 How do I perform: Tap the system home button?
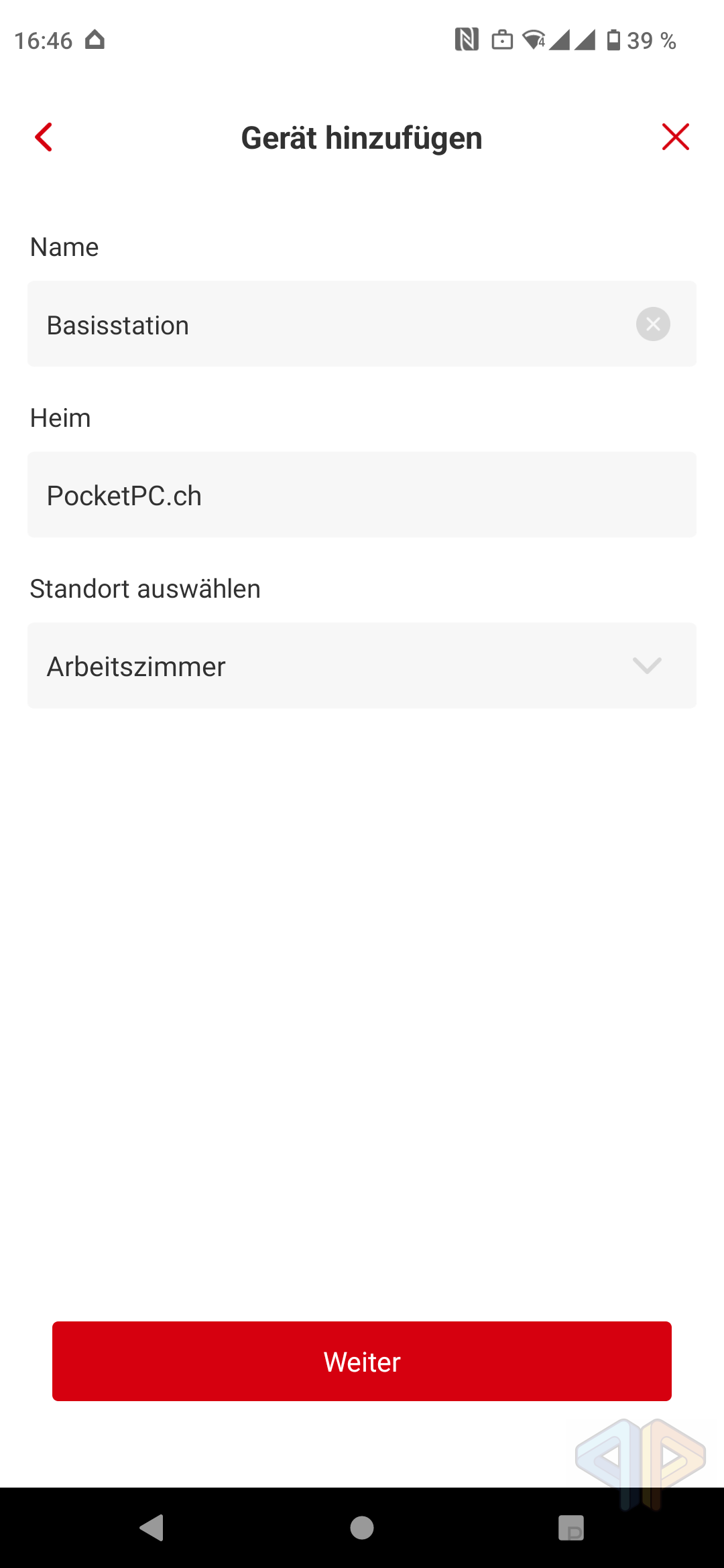pyautogui.click(x=362, y=1528)
